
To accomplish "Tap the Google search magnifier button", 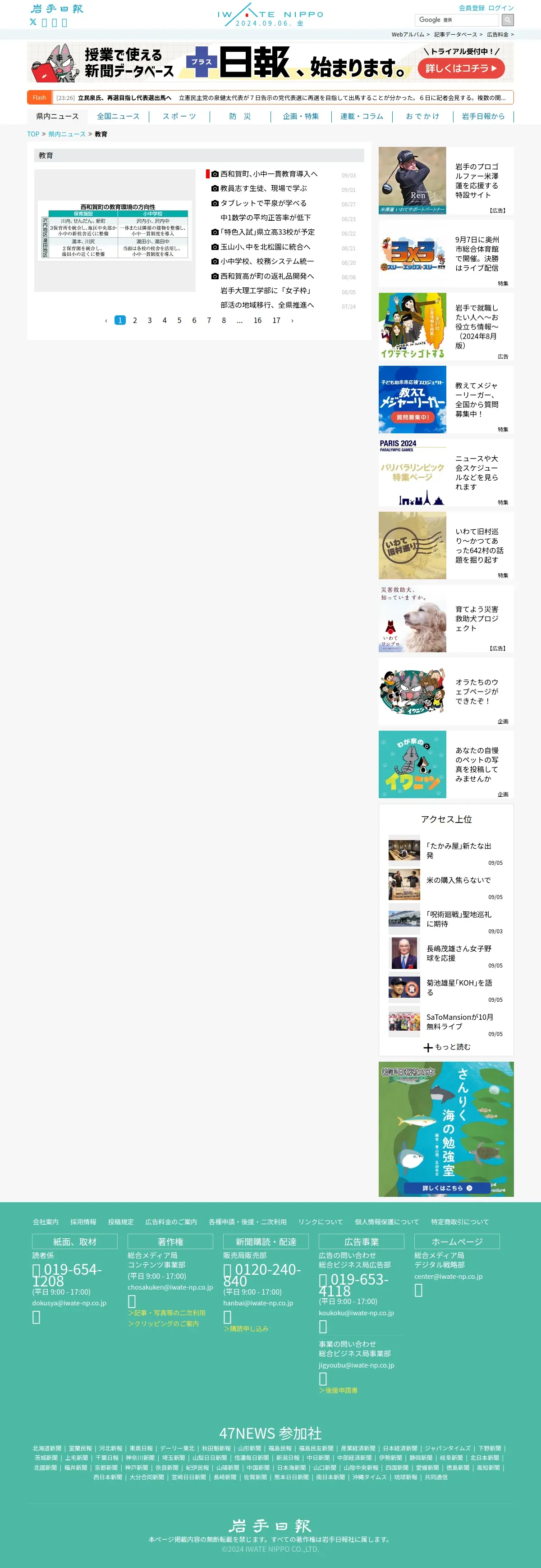I will point(508,20).
